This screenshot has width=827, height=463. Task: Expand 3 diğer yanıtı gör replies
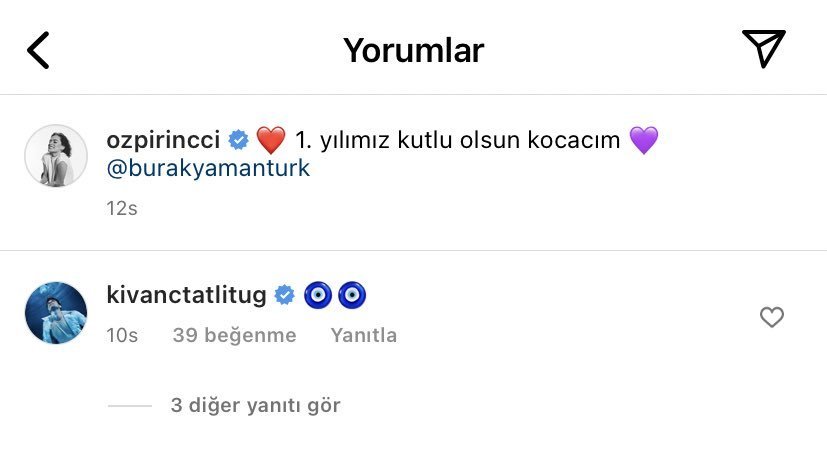coord(255,405)
